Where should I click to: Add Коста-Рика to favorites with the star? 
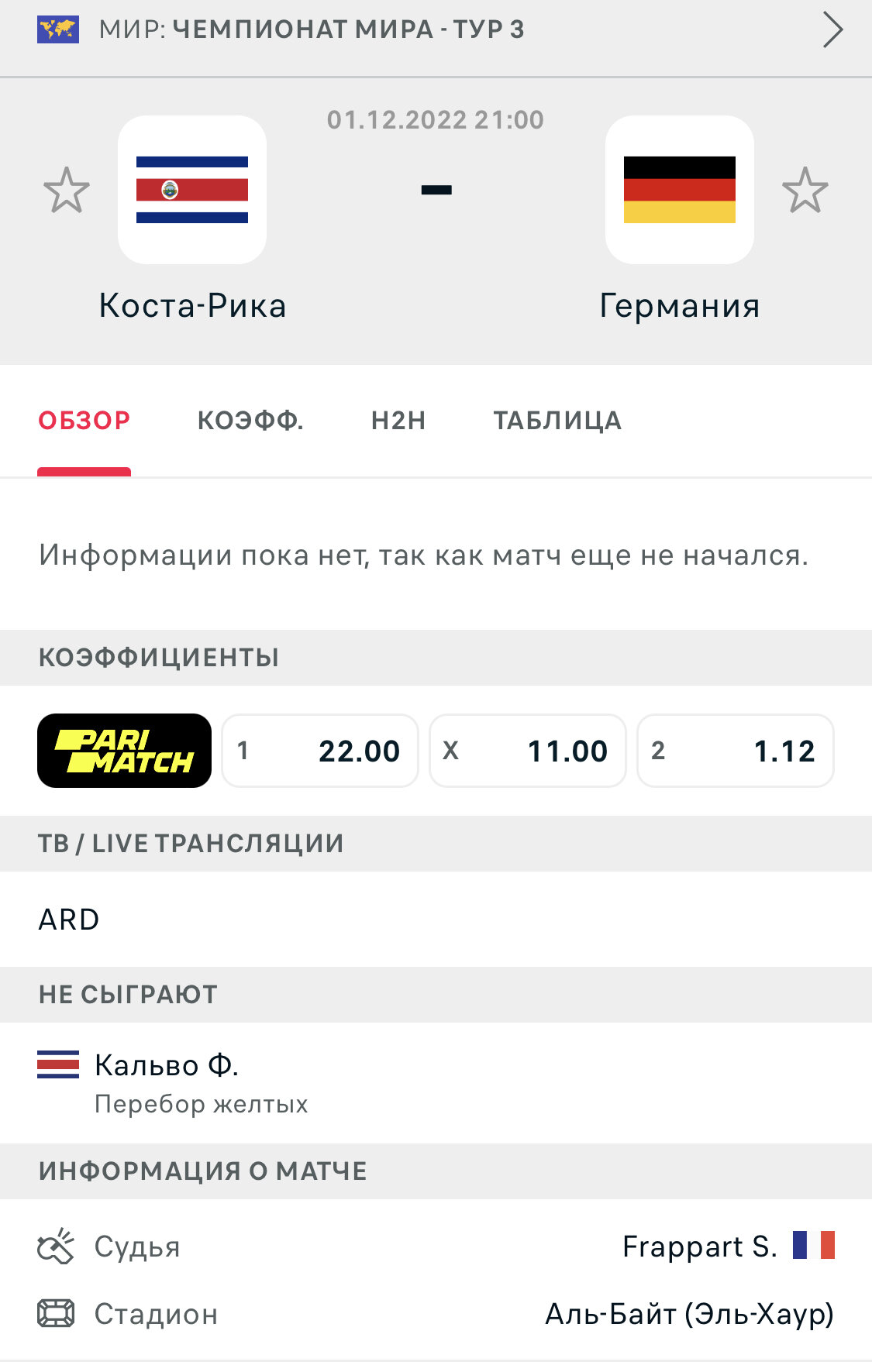(67, 190)
